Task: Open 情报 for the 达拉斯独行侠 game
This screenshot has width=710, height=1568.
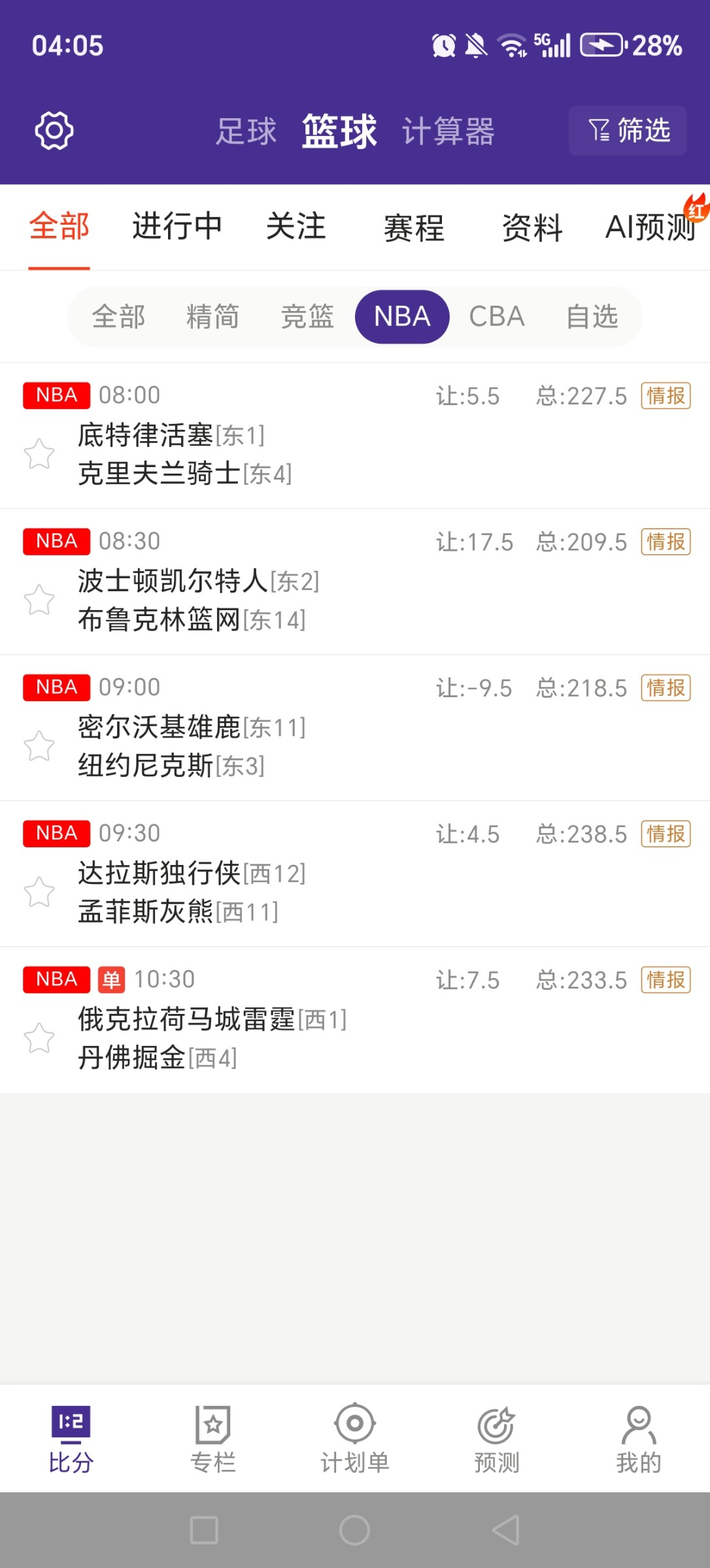Action: click(x=664, y=834)
